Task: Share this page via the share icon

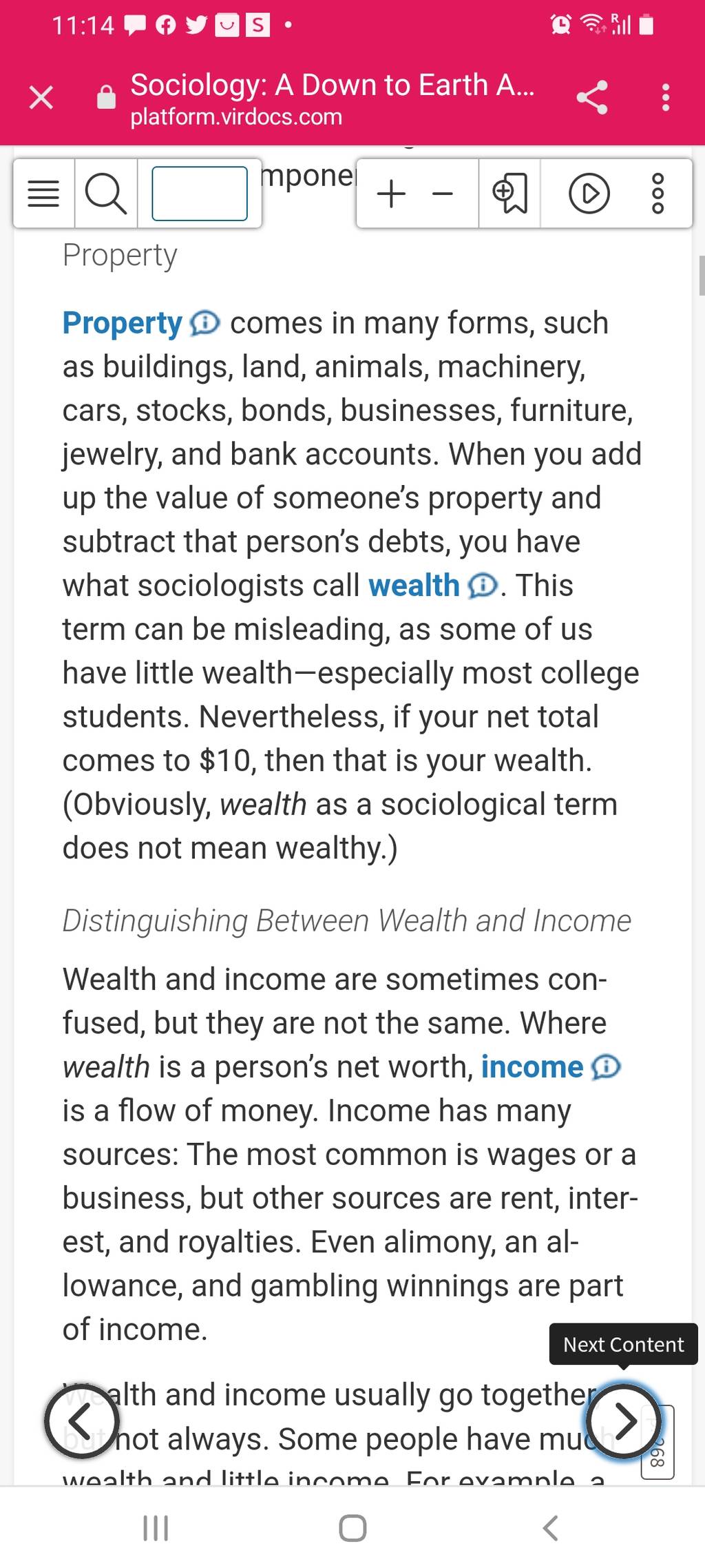Action: (592, 98)
